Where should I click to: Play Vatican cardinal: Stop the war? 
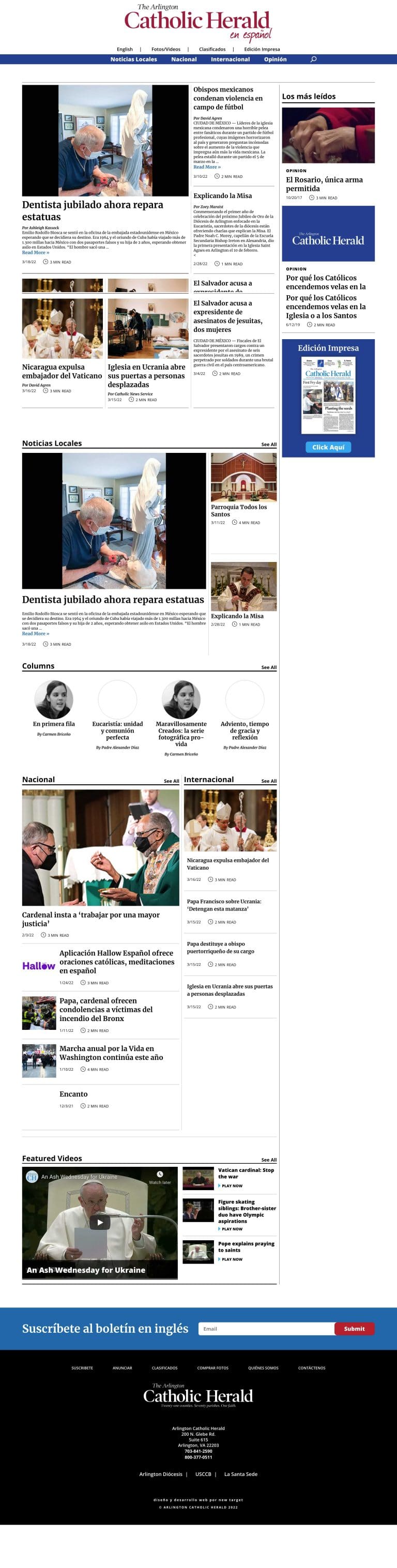click(246, 1173)
